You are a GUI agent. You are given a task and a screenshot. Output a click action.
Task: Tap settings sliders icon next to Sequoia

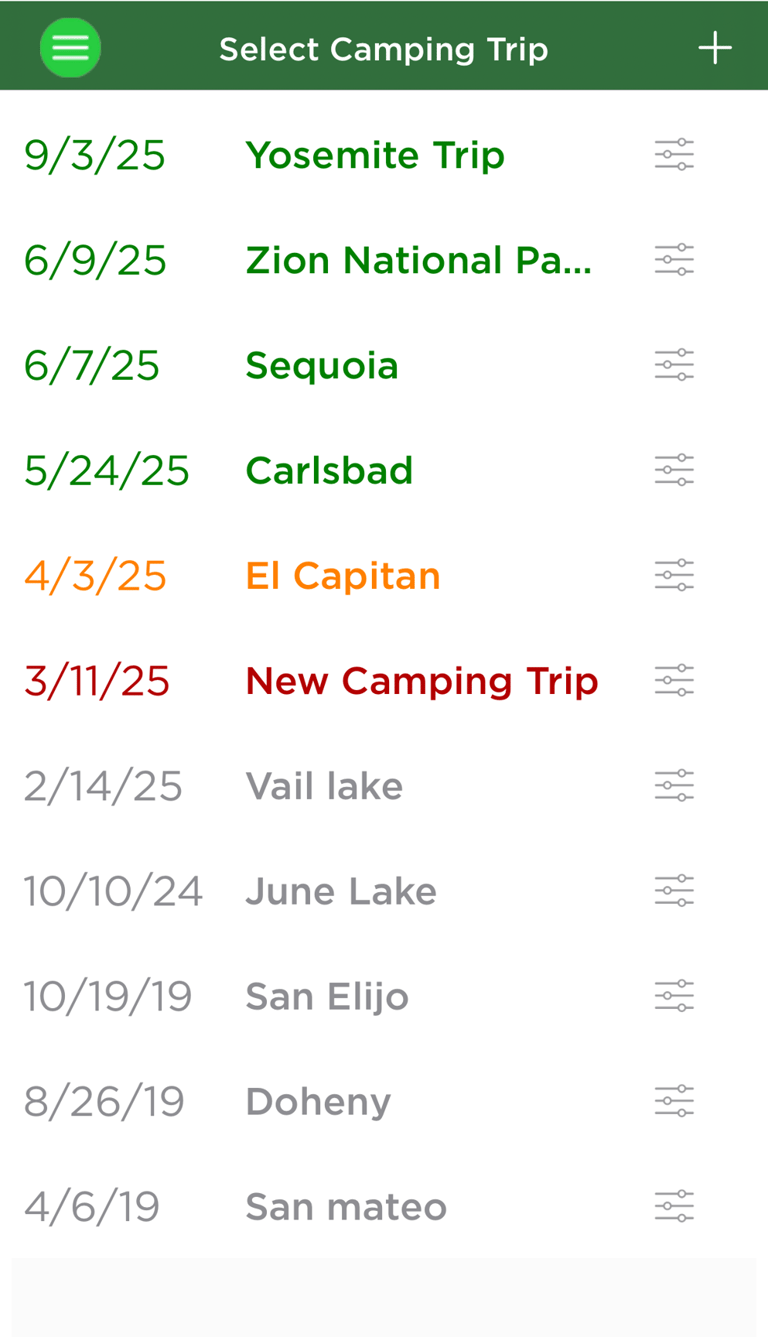click(674, 365)
